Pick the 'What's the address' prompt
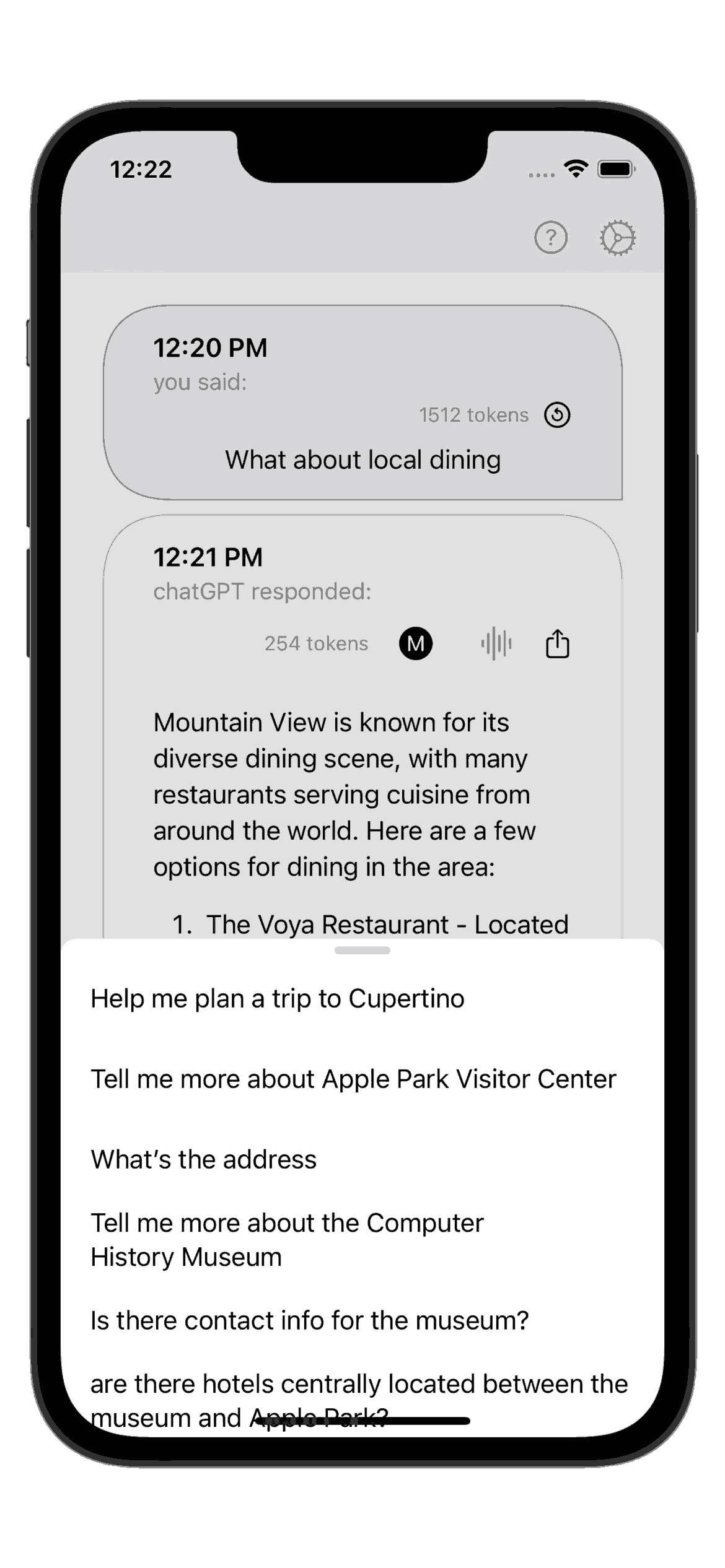The width and height of the screenshot is (725, 1568). tap(362, 1159)
